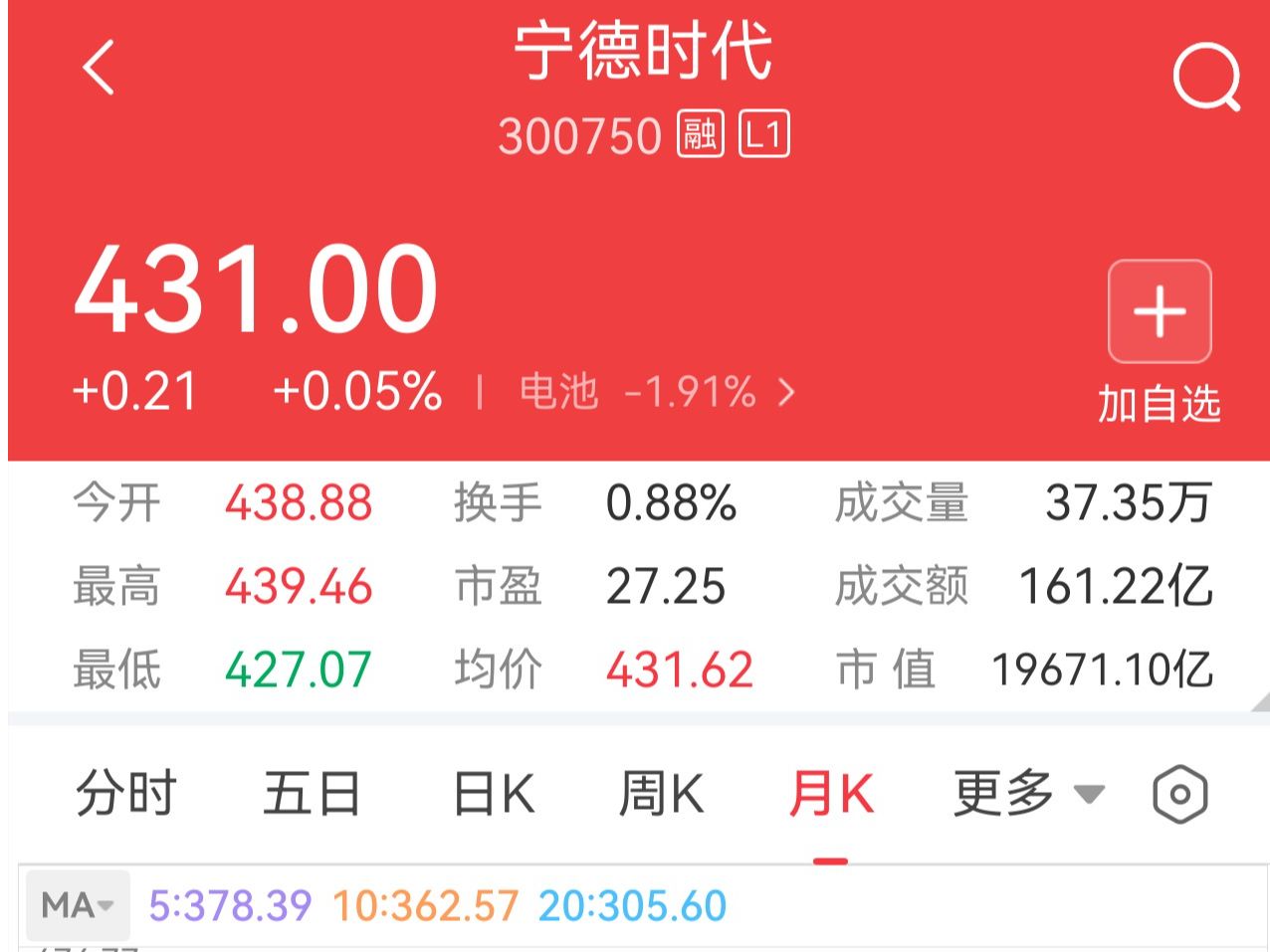
Task: Go back using the top-left arrow
Action: pos(99,68)
